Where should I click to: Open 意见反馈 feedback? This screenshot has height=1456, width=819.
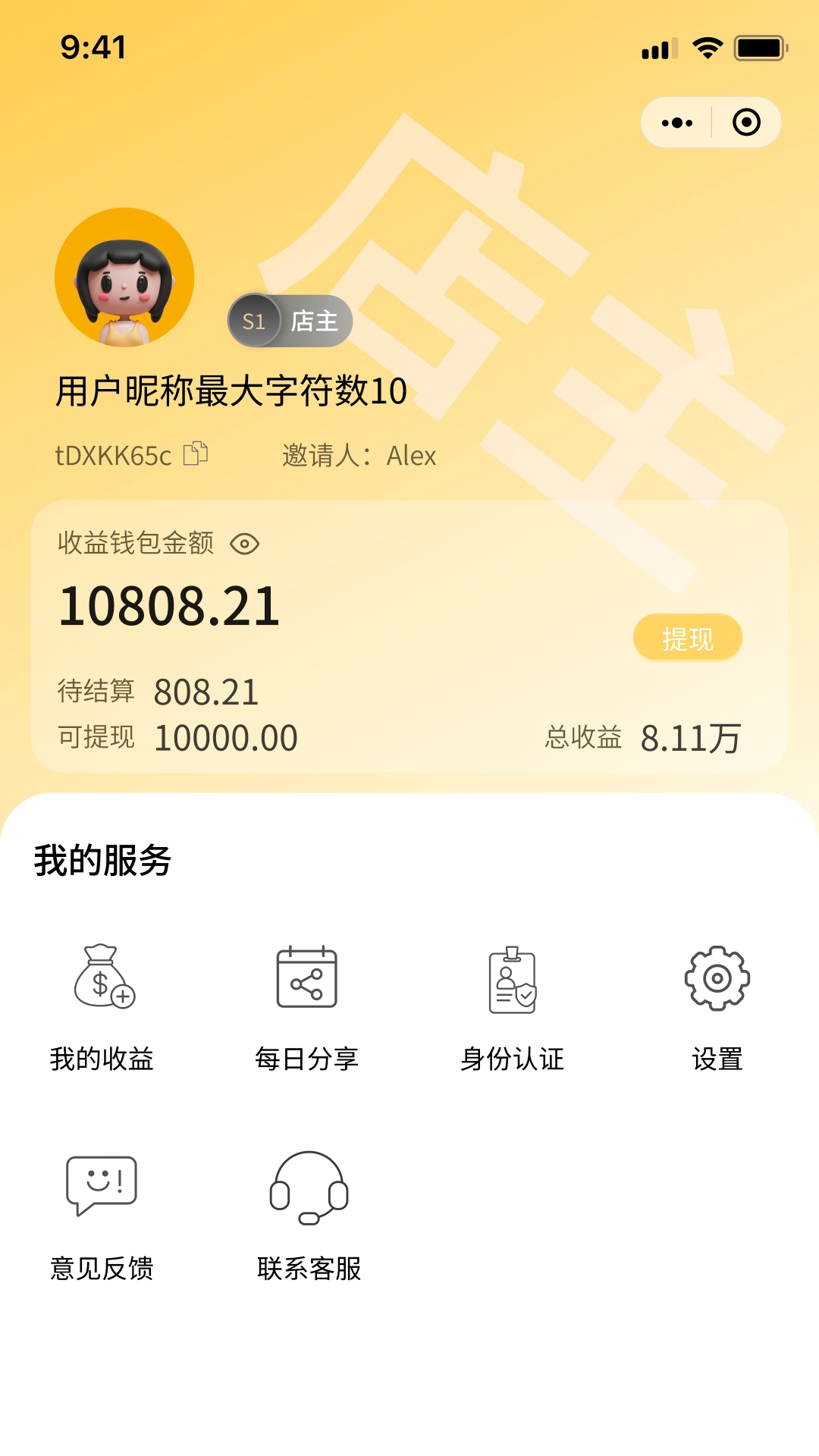102,1213
